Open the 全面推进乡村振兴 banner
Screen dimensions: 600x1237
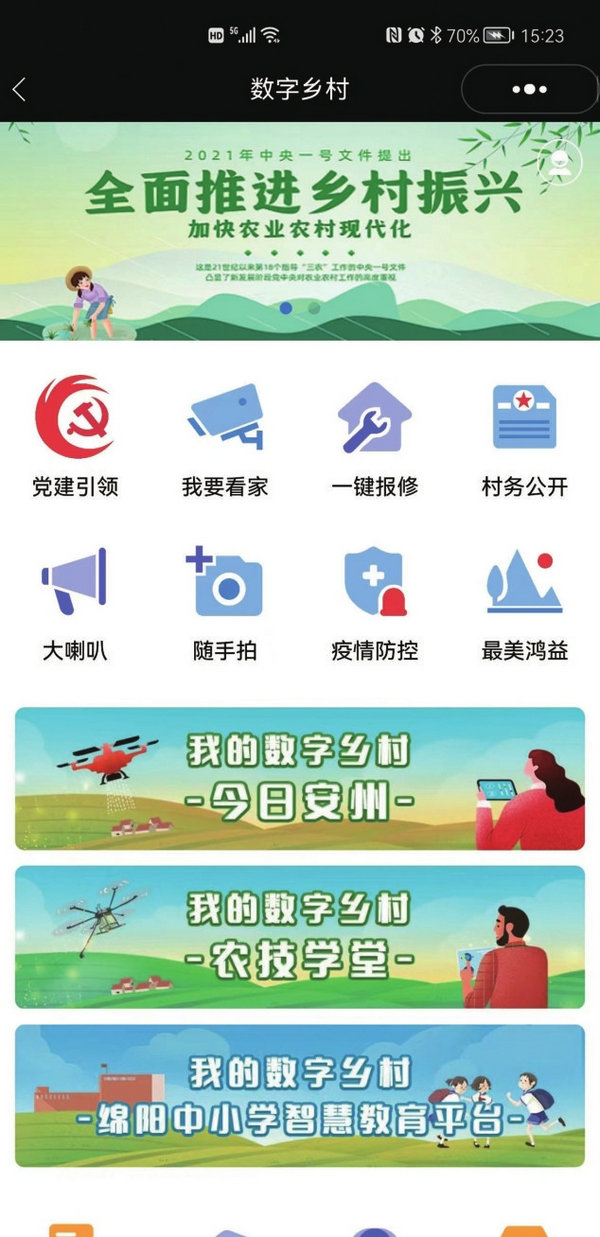point(300,232)
